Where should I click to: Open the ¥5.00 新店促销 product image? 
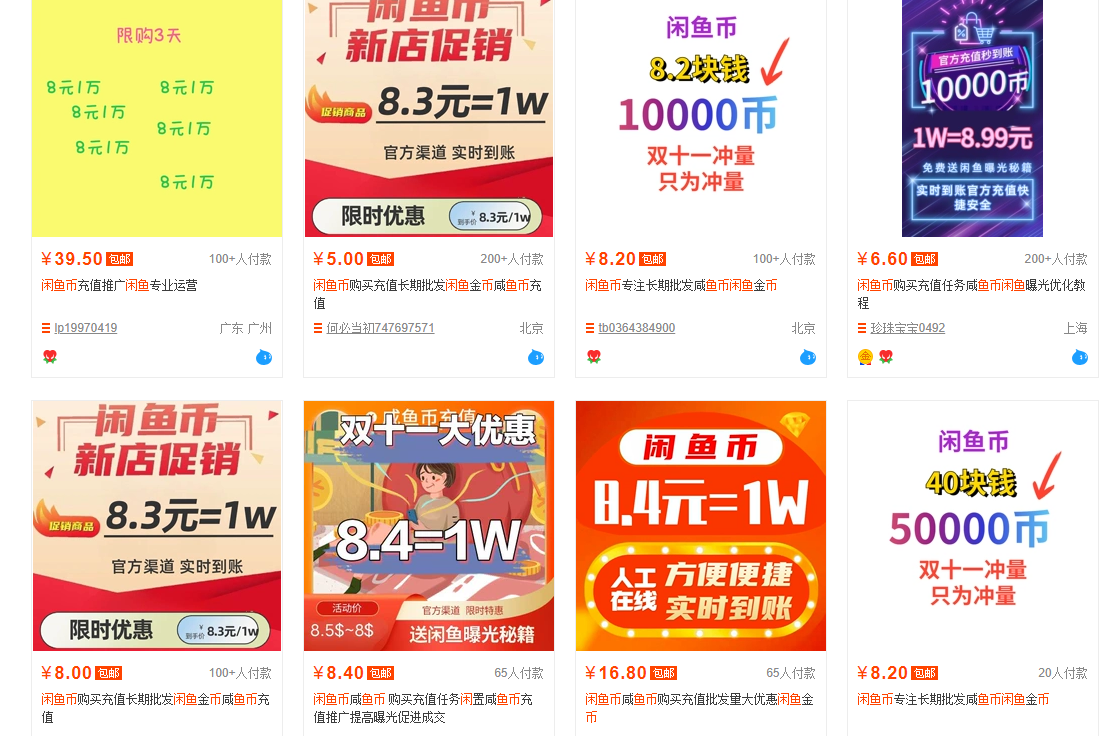(429, 118)
